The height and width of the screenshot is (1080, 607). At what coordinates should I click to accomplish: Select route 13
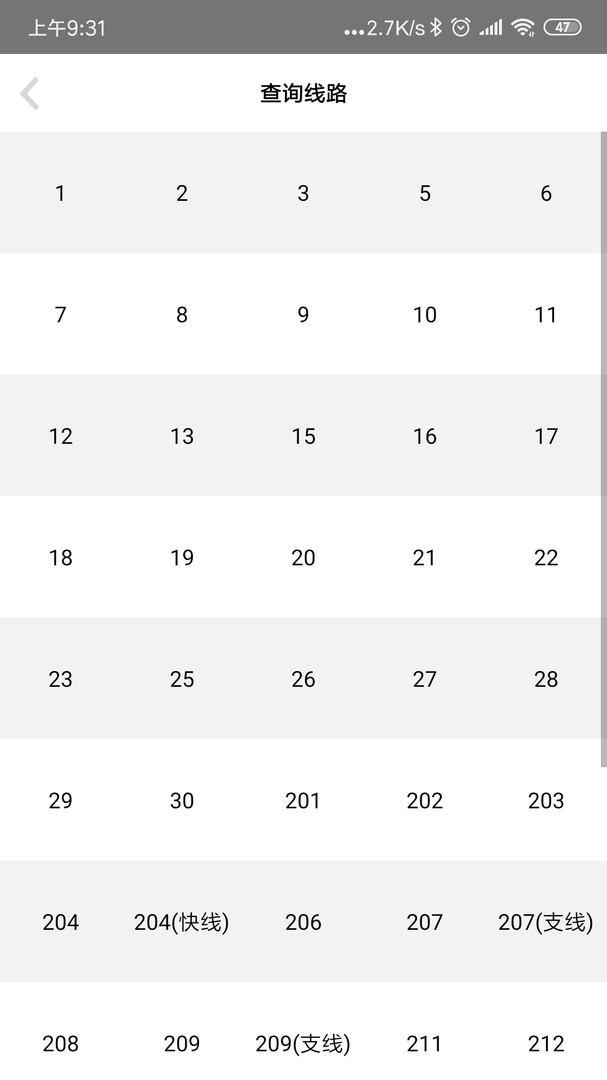coord(182,436)
